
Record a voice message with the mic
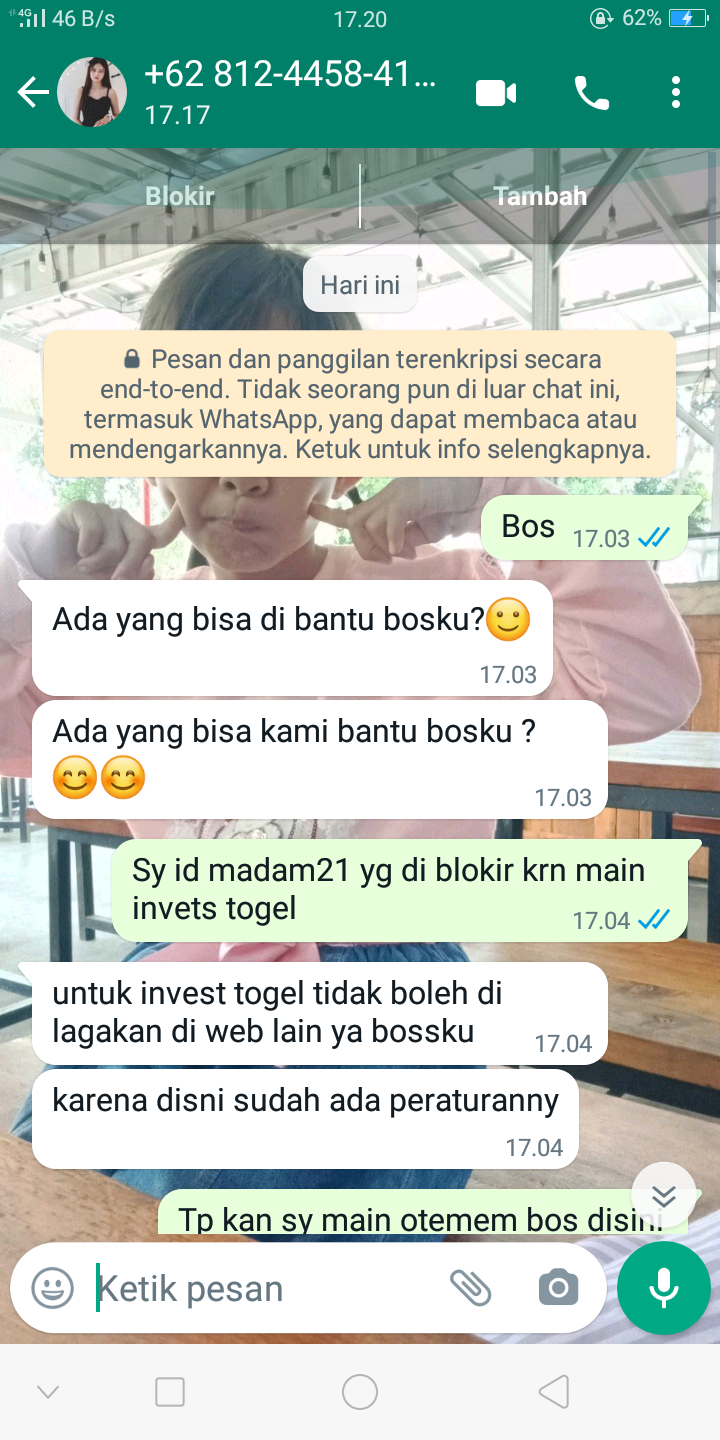click(664, 1288)
